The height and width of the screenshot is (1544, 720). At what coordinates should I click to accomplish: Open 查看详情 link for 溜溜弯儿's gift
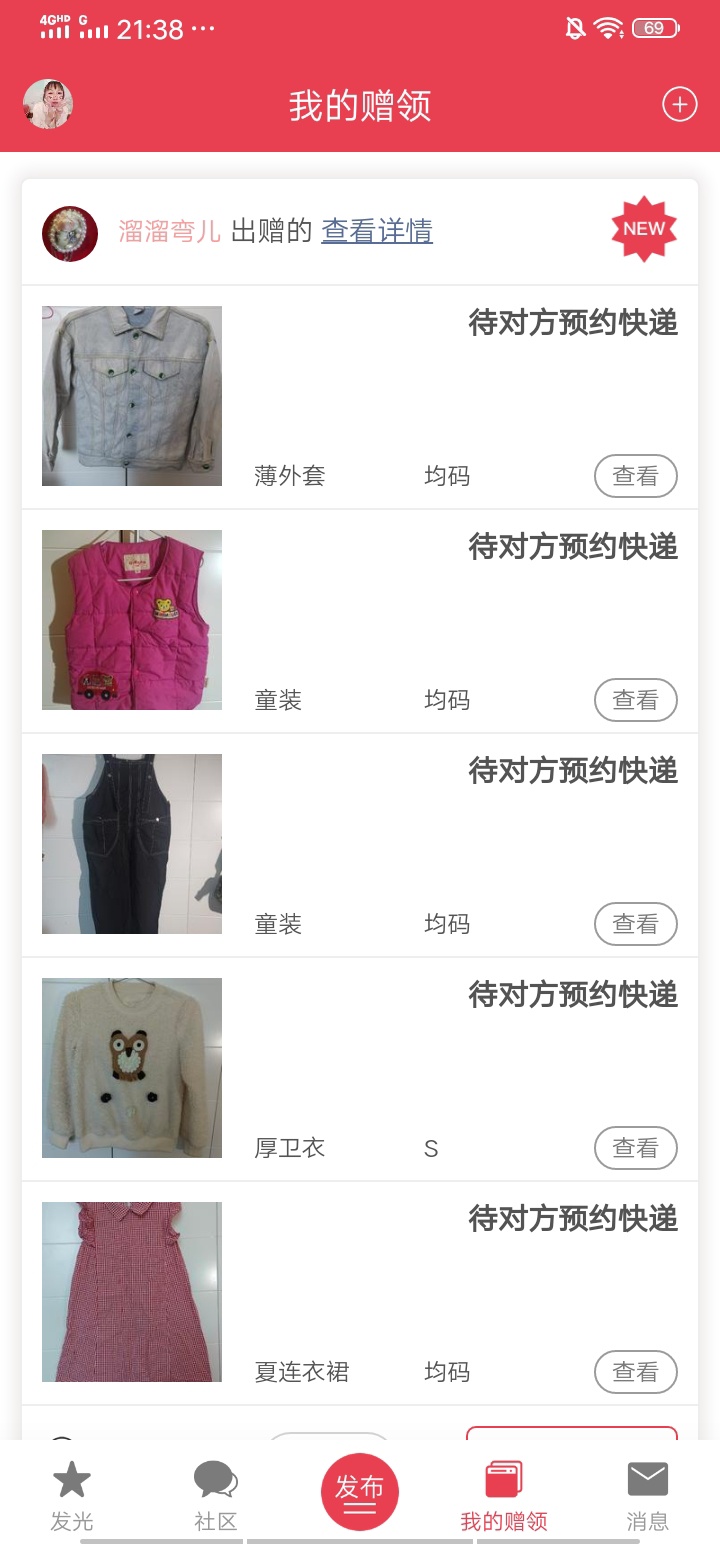click(x=376, y=231)
